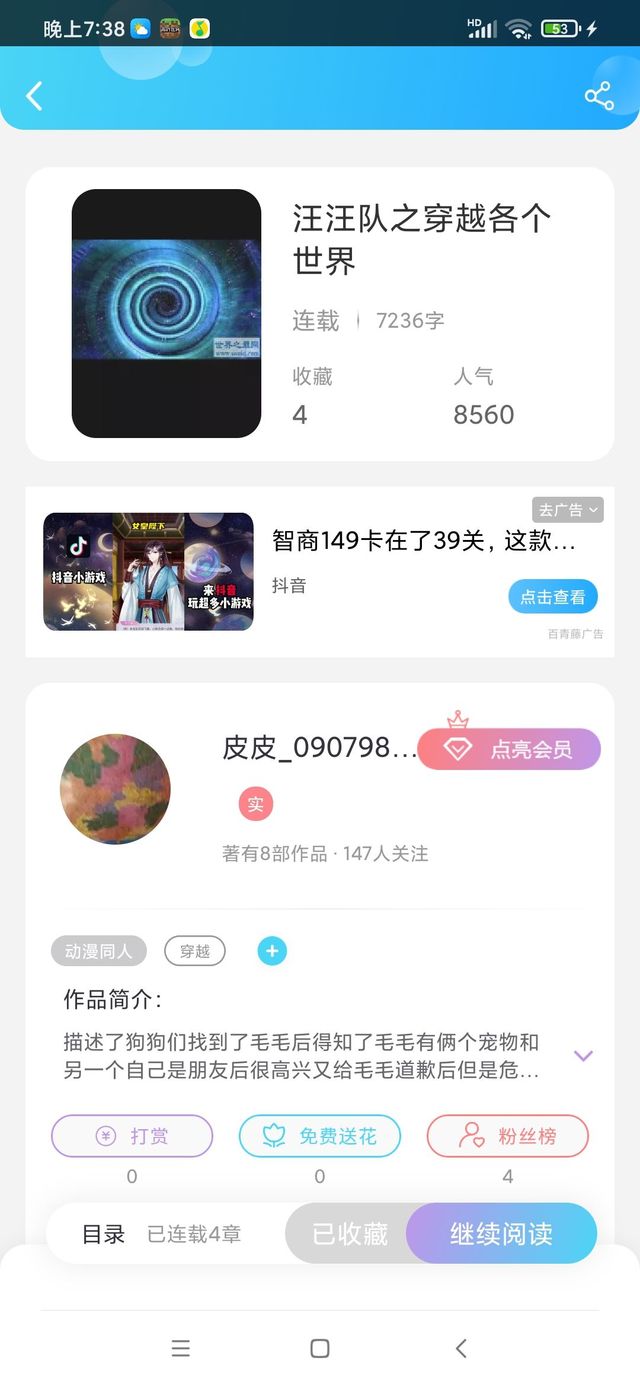The height and width of the screenshot is (1387, 640).
Task: Open recent apps from the navigation bar
Action: [x=181, y=1348]
